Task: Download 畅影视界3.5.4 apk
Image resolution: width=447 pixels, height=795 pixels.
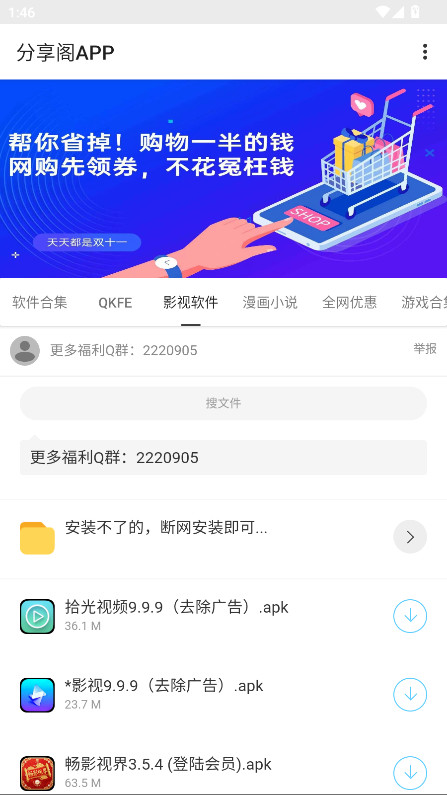Action: click(x=410, y=772)
